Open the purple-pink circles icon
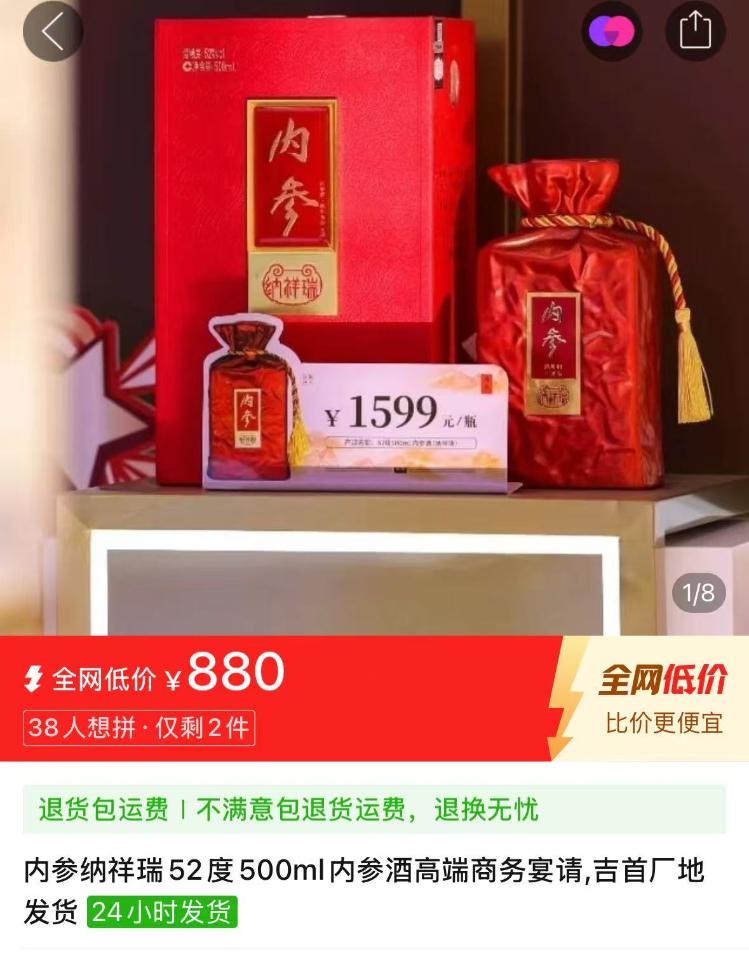The image size is (749, 963). pyautogui.click(x=611, y=31)
